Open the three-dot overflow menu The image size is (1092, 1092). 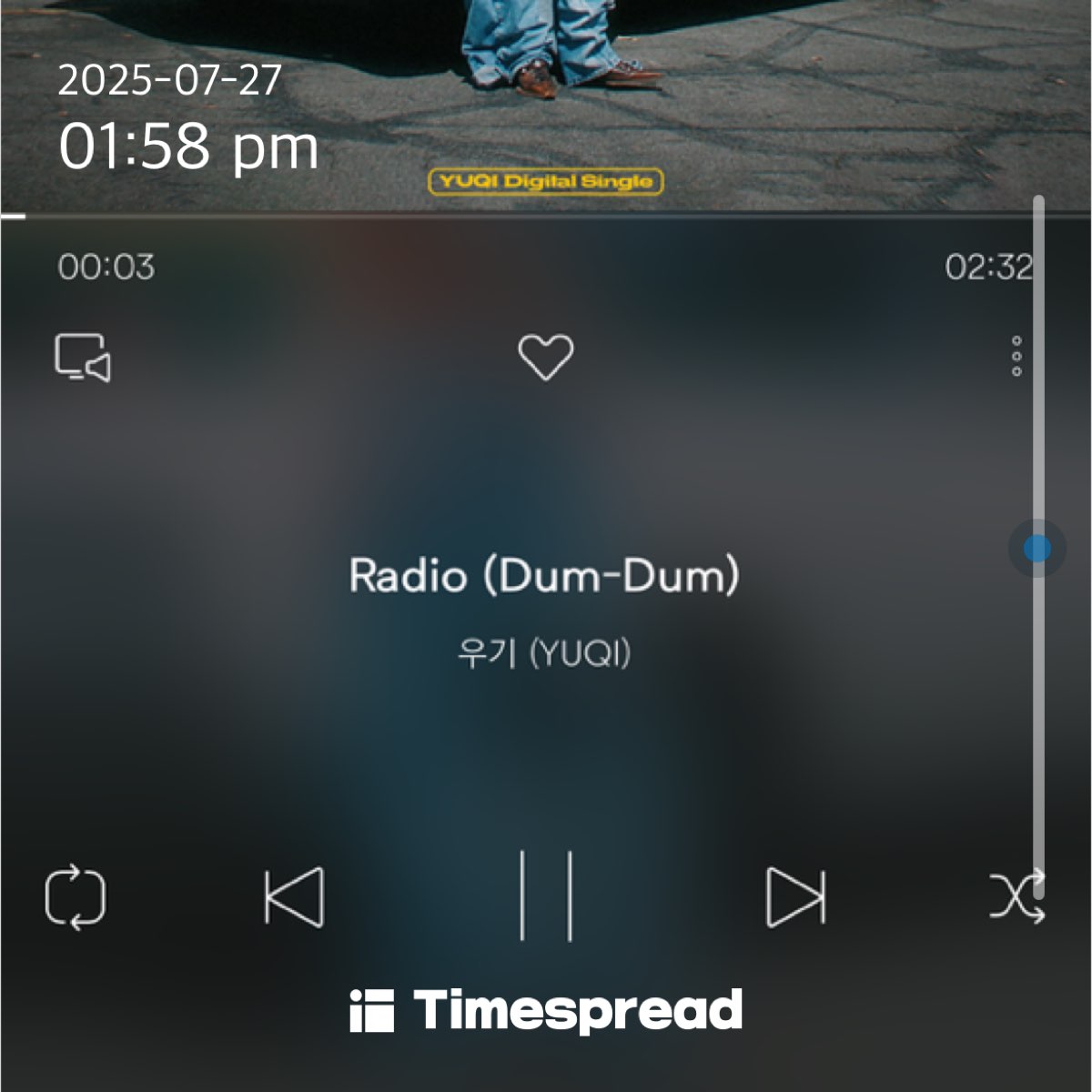pos(1016,356)
